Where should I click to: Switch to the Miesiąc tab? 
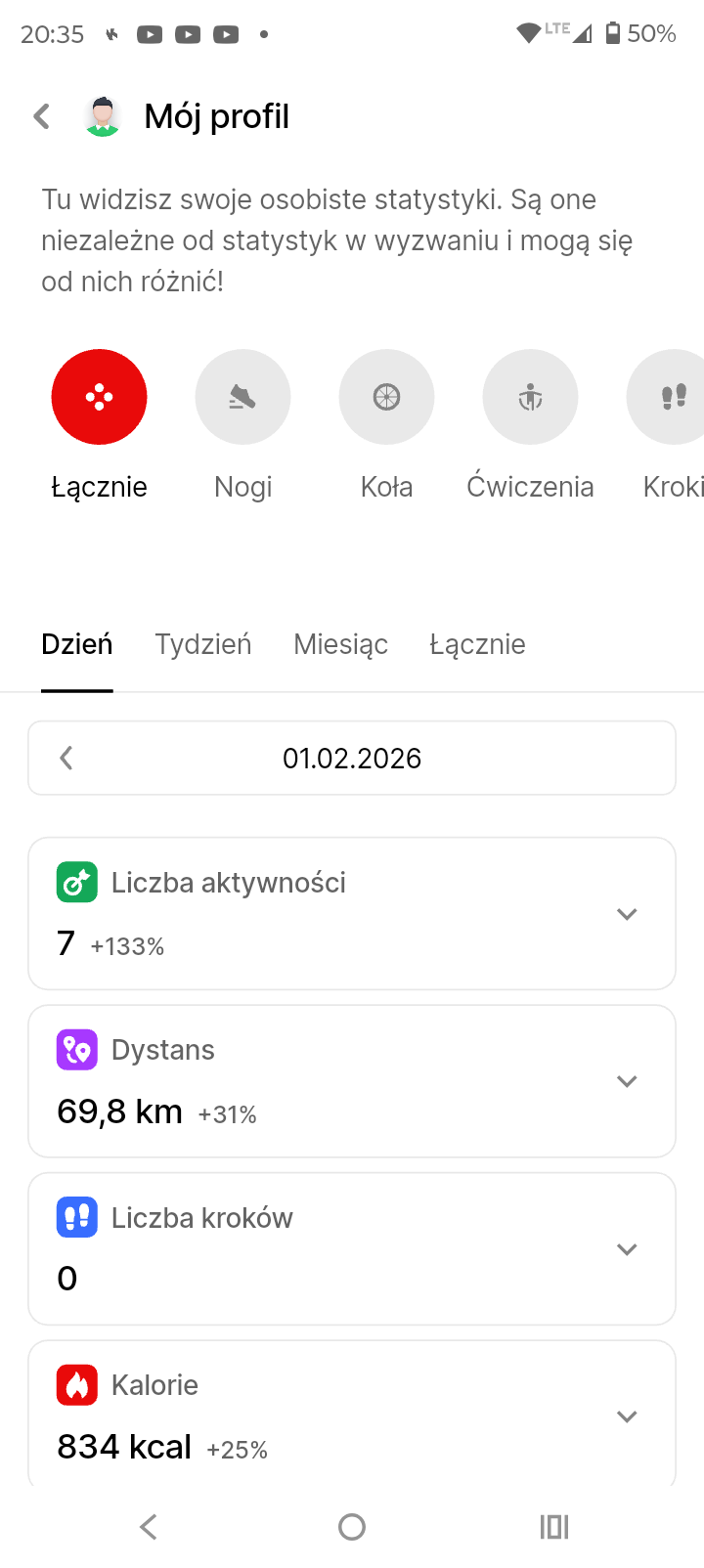[x=340, y=644]
